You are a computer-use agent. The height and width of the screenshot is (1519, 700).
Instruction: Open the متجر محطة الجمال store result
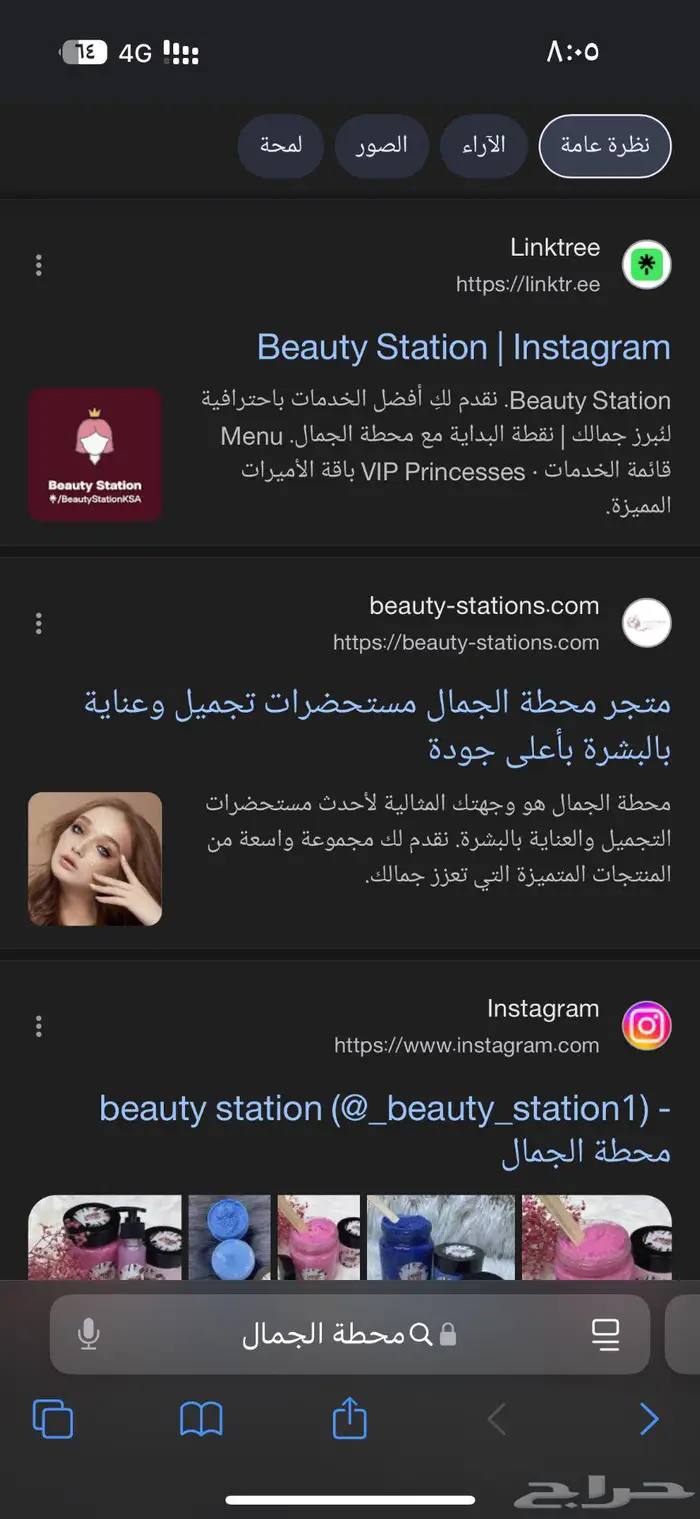click(x=377, y=726)
